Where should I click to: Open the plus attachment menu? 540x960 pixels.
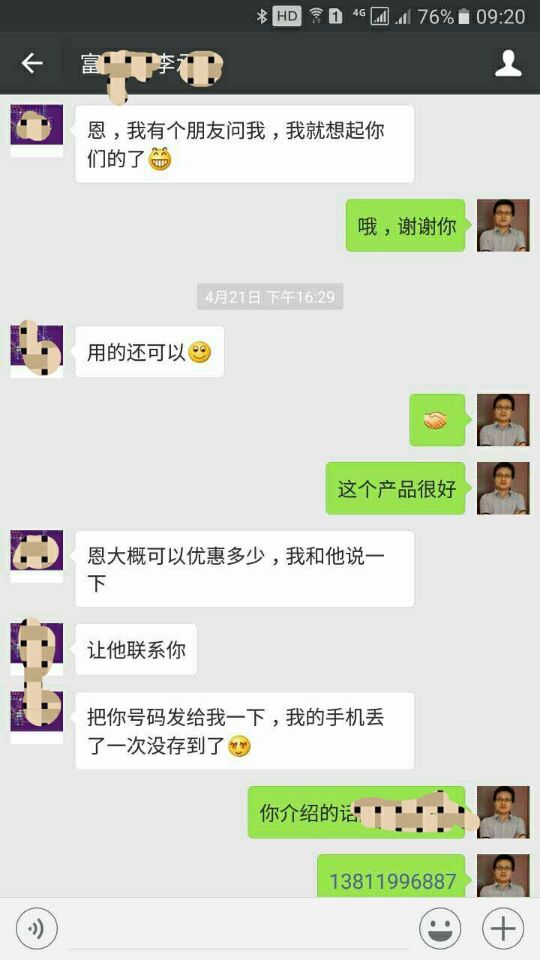503,928
